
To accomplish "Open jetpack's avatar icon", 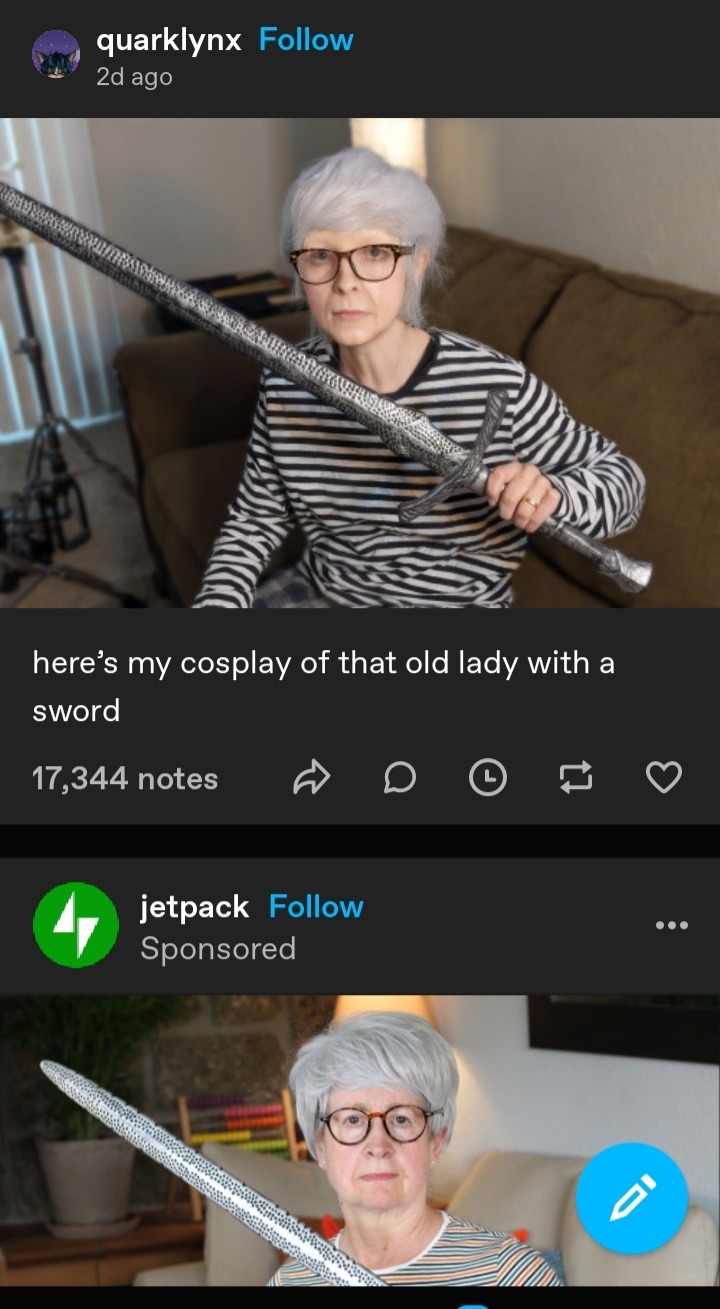I will (x=76, y=926).
